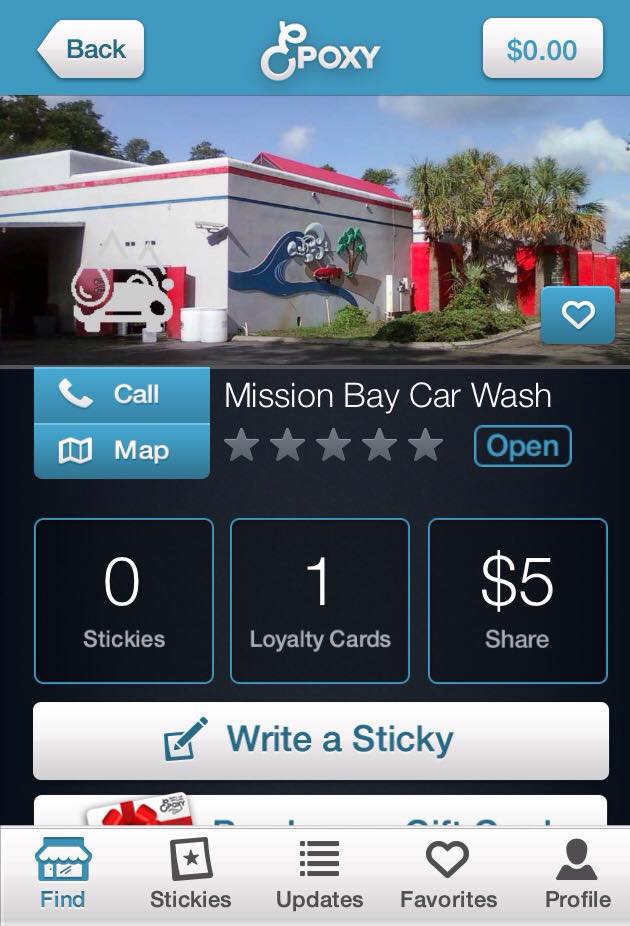Tap the $5 Share tile

(517, 600)
